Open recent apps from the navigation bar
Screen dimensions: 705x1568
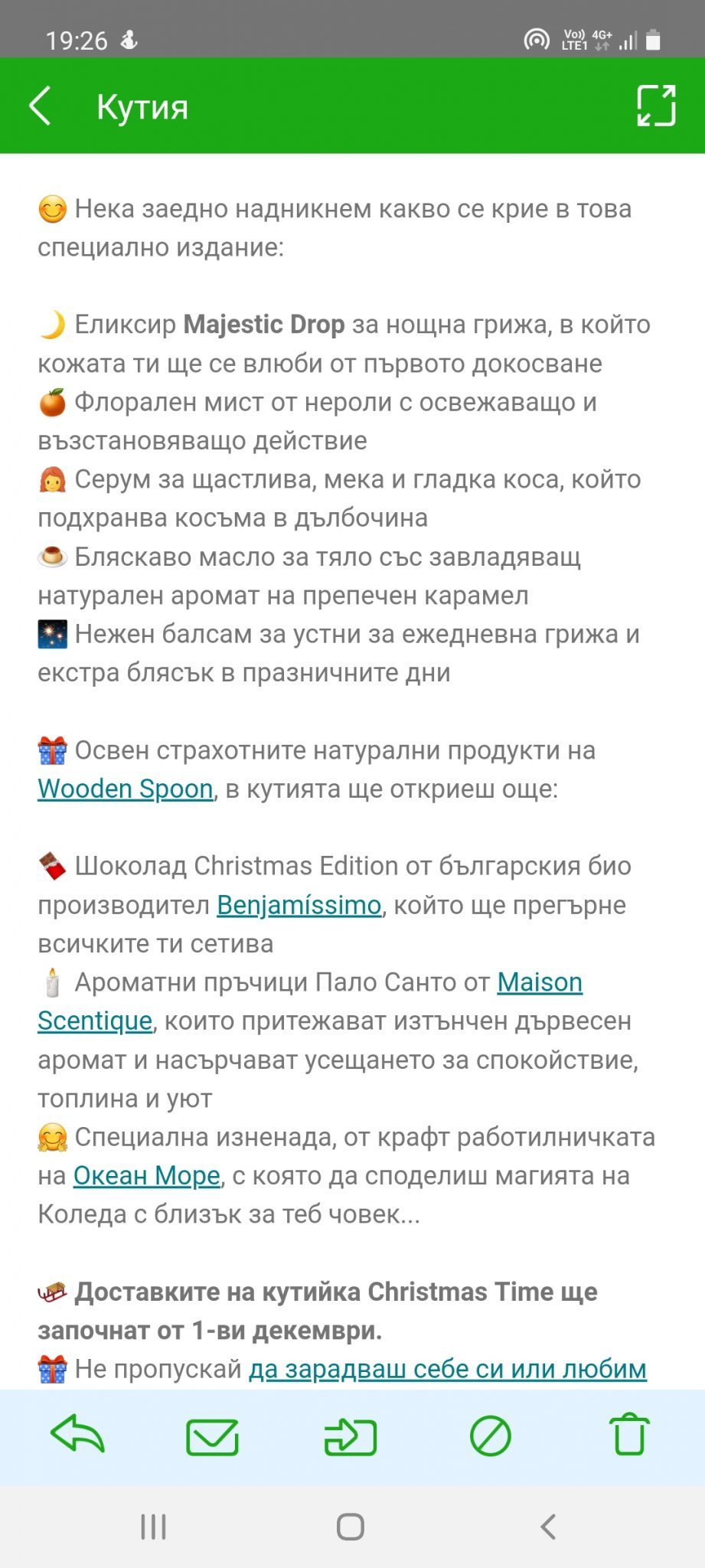[x=153, y=1527]
